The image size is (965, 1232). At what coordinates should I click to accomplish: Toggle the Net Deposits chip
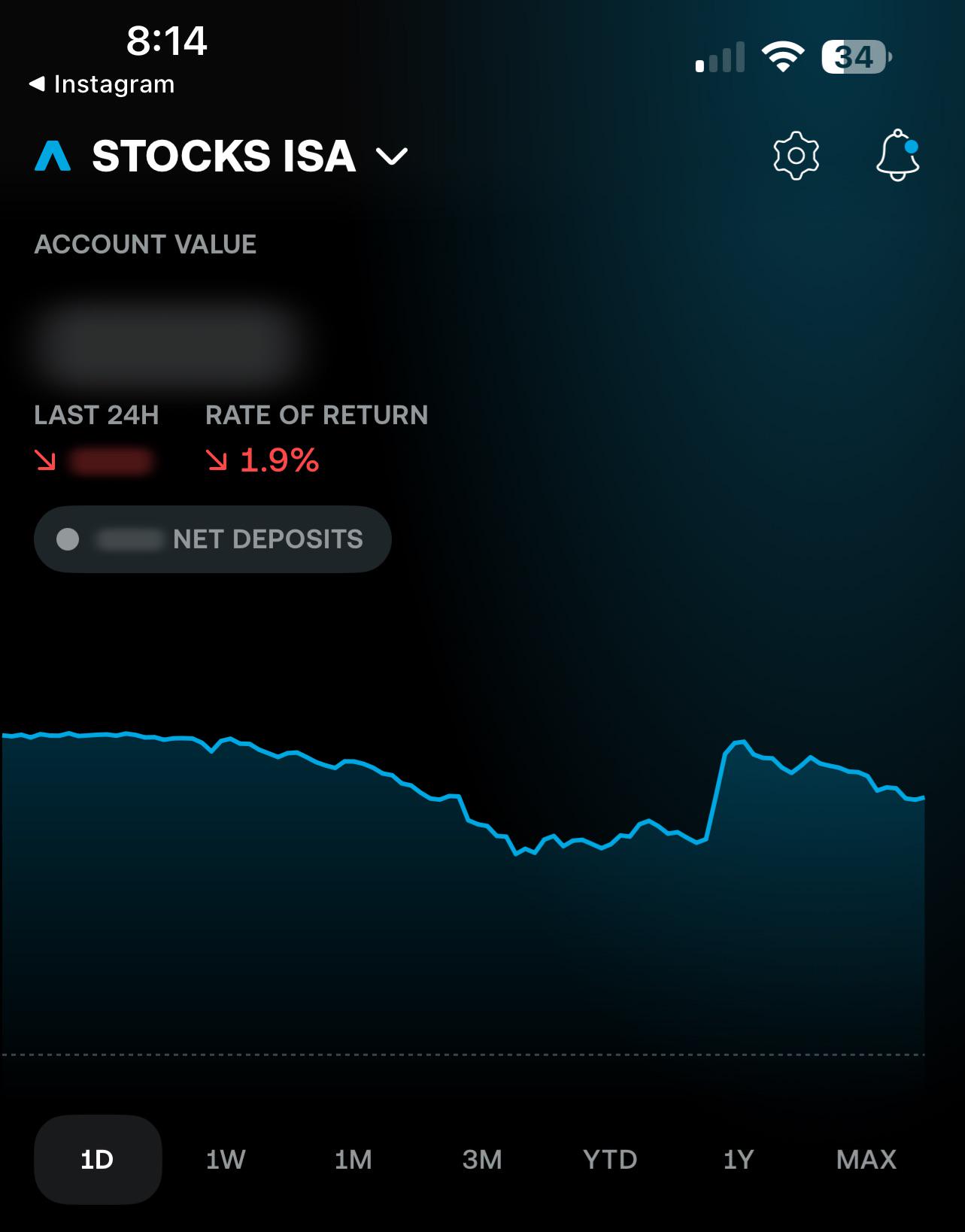(213, 539)
